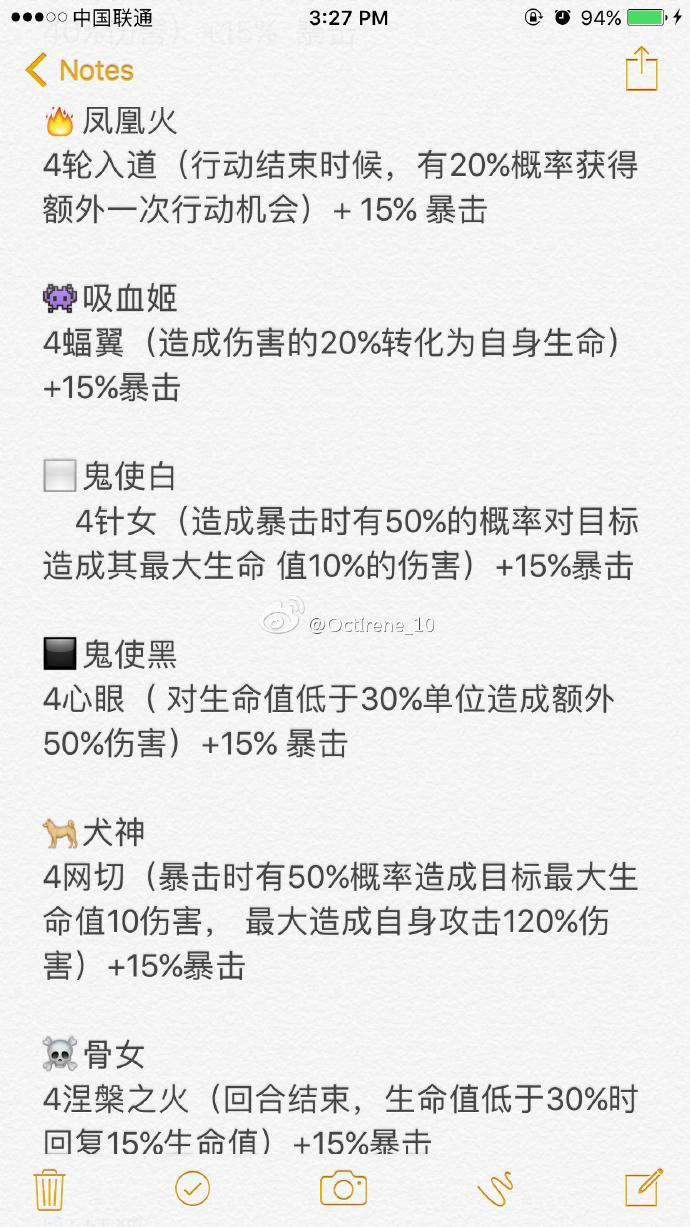The image size is (690, 1227).
Task: Compose a new note
Action: click(x=643, y=1187)
